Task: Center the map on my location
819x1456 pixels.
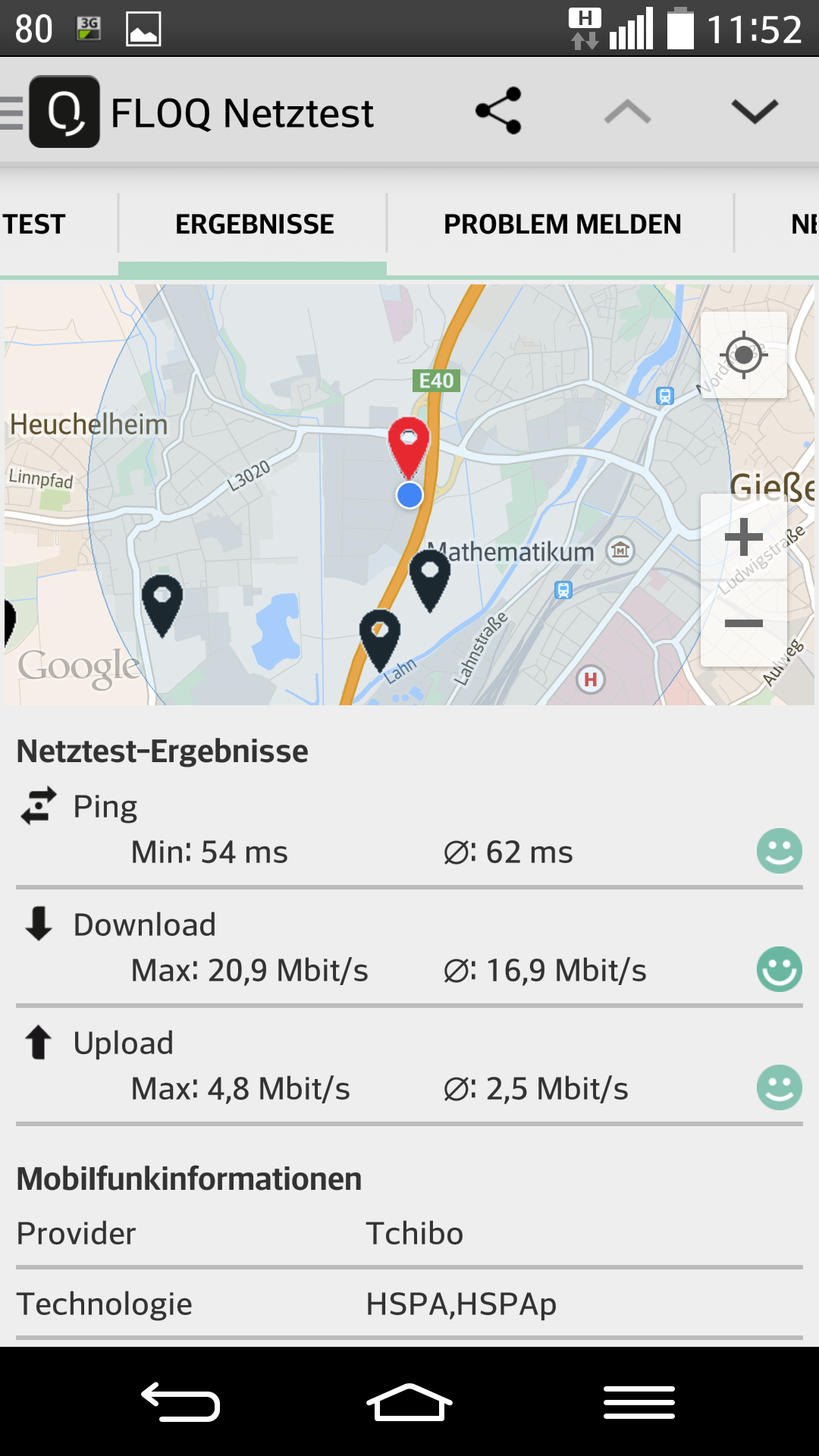Action: coord(744,355)
